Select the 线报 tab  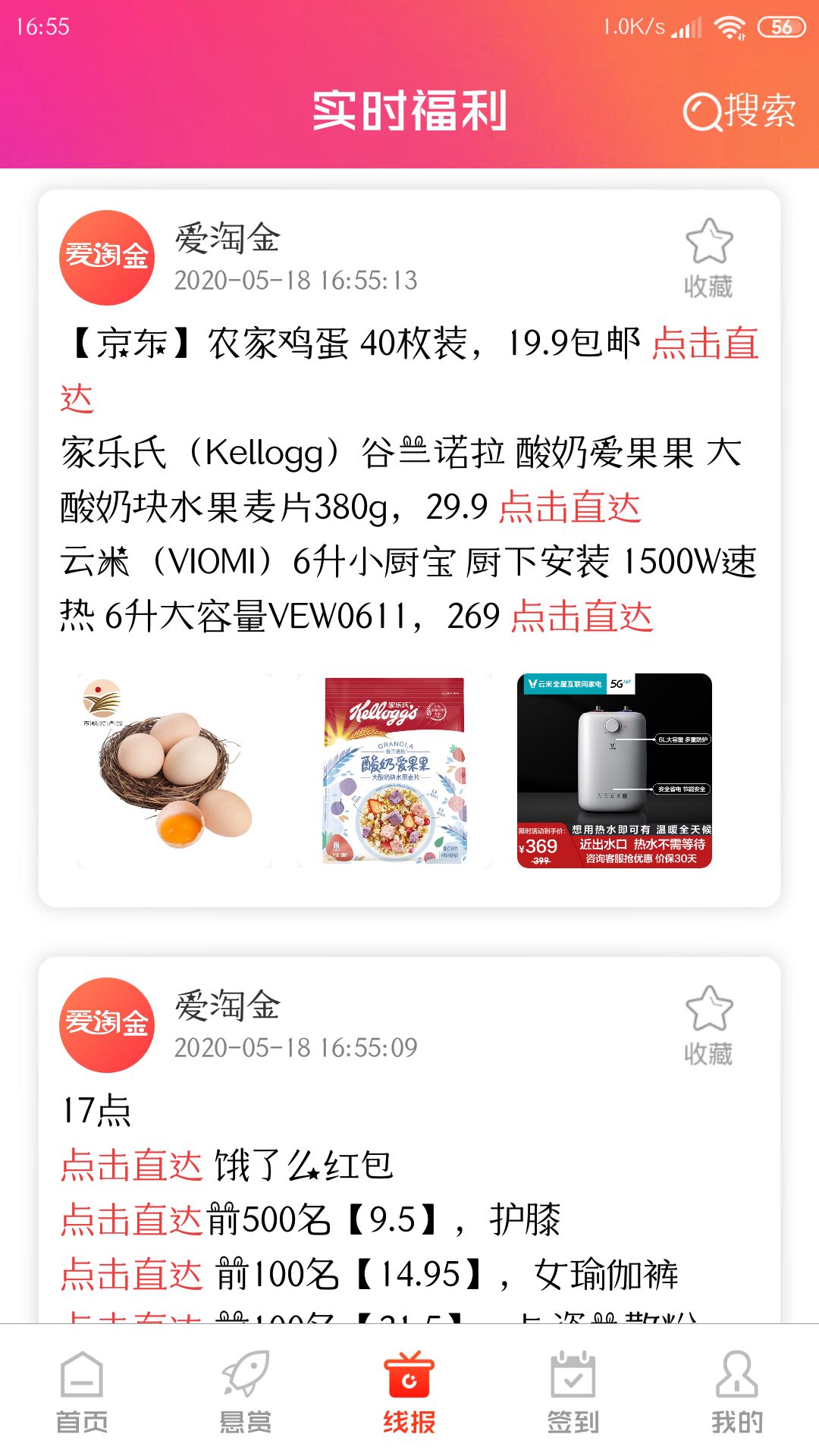[x=409, y=1392]
